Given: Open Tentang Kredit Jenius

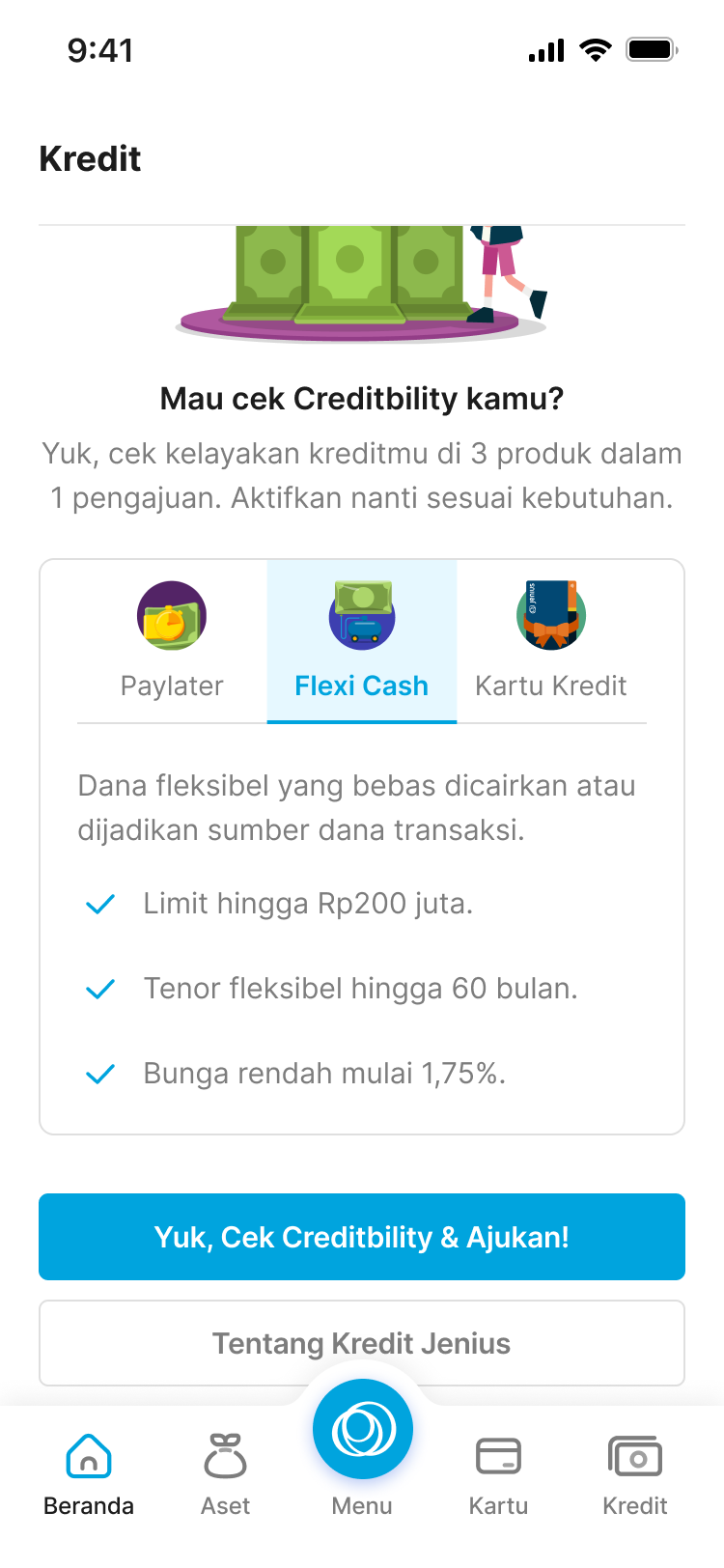Looking at the screenshot, I should click(362, 1343).
